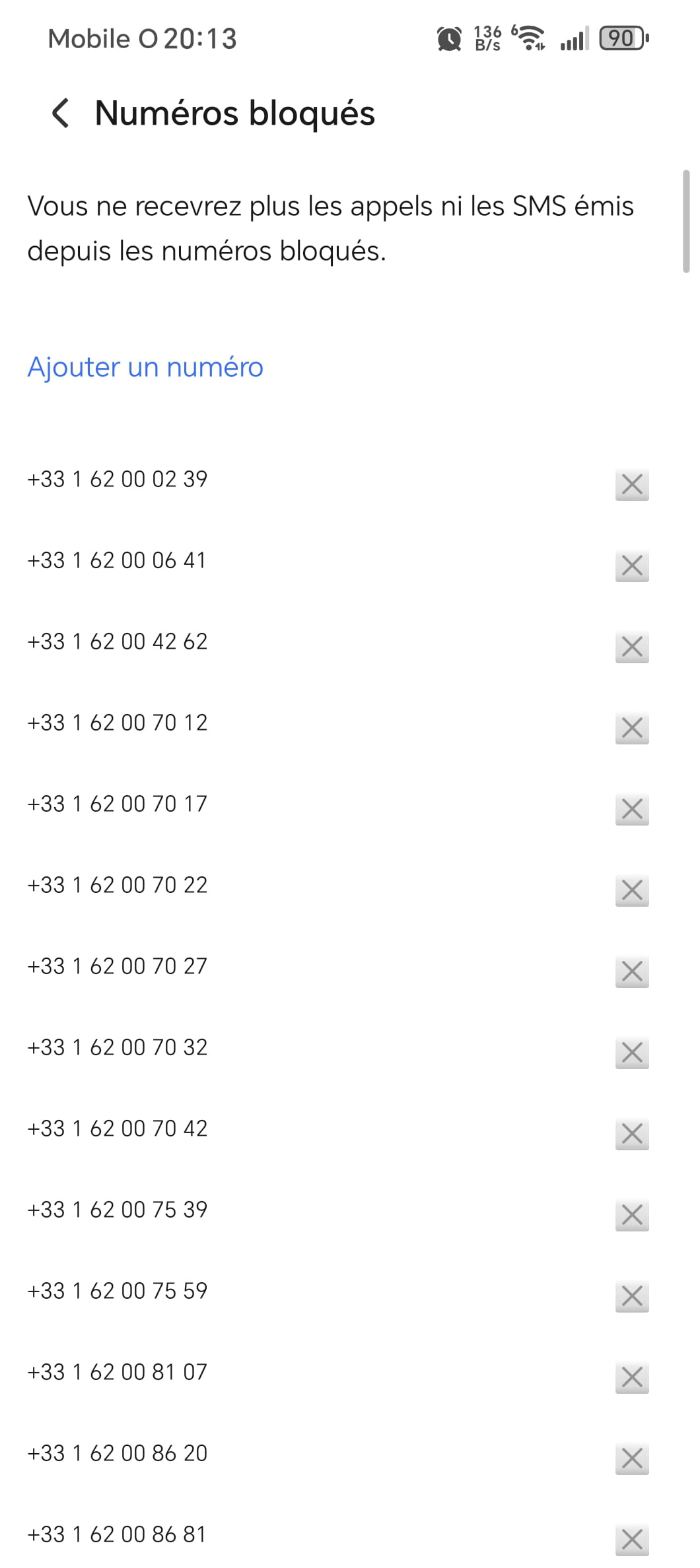Delete blocked number +33 1 62 00 42 62
This screenshot has width=700, height=1568.
[632, 647]
